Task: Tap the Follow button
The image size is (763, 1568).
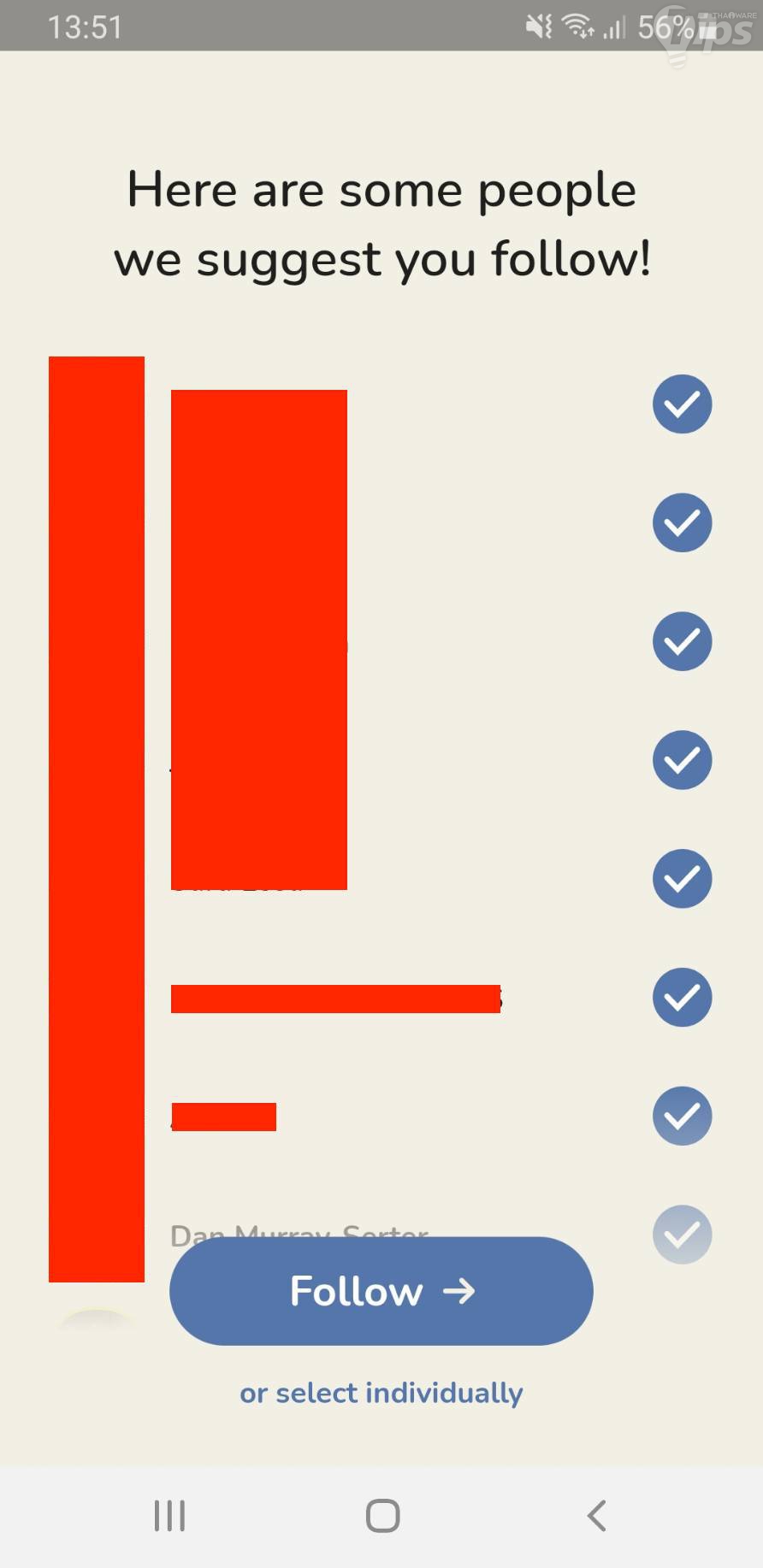Action: (x=381, y=1290)
